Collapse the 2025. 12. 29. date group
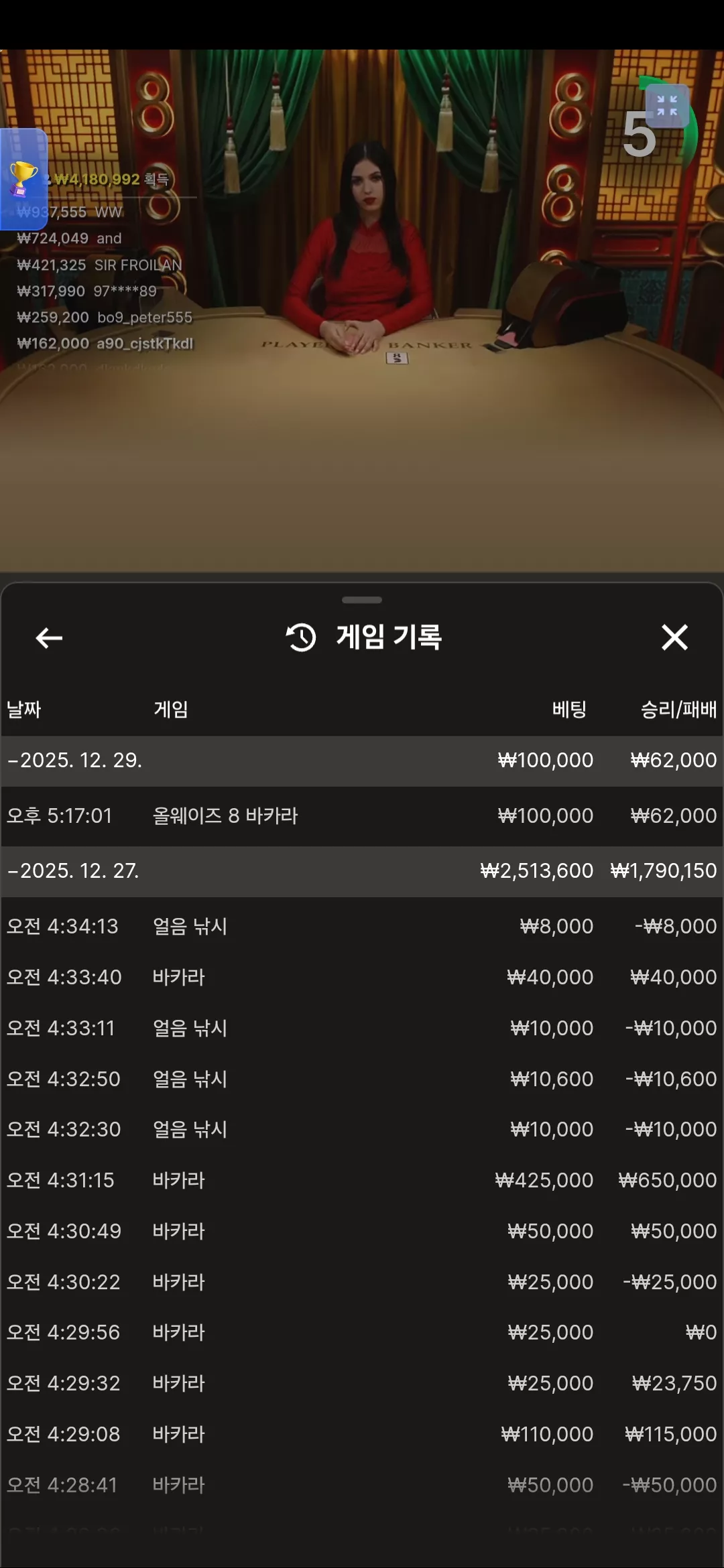Image resolution: width=724 pixels, height=1568 pixels. [x=362, y=761]
